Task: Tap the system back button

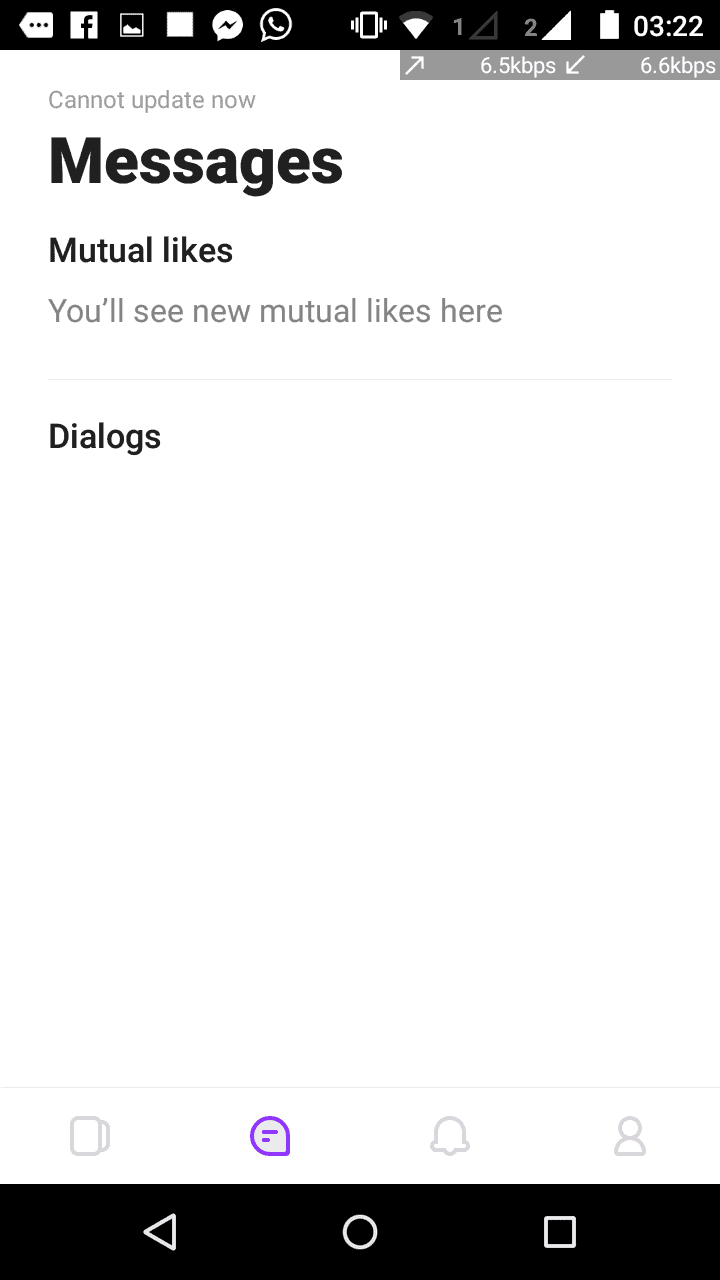Action: tap(160, 1232)
